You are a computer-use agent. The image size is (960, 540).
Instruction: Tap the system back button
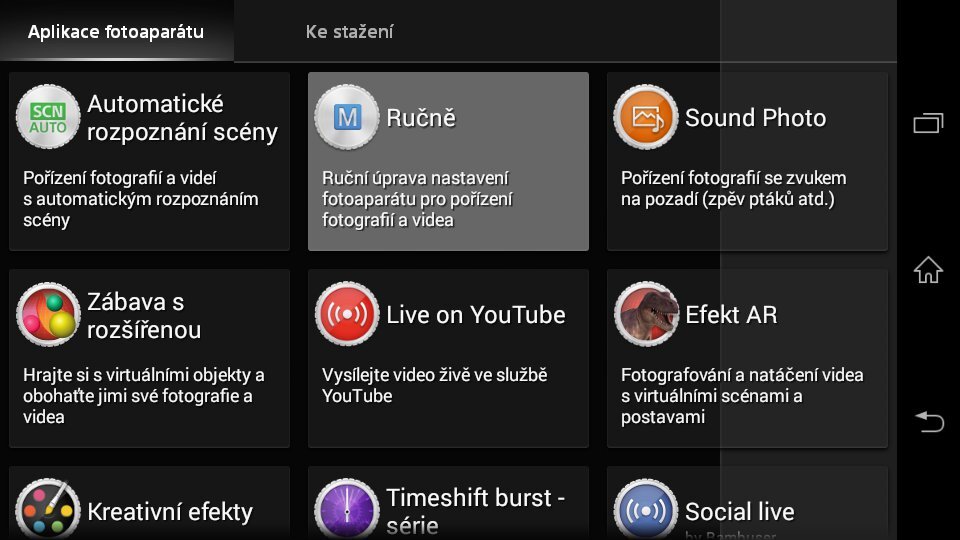coord(928,421)
